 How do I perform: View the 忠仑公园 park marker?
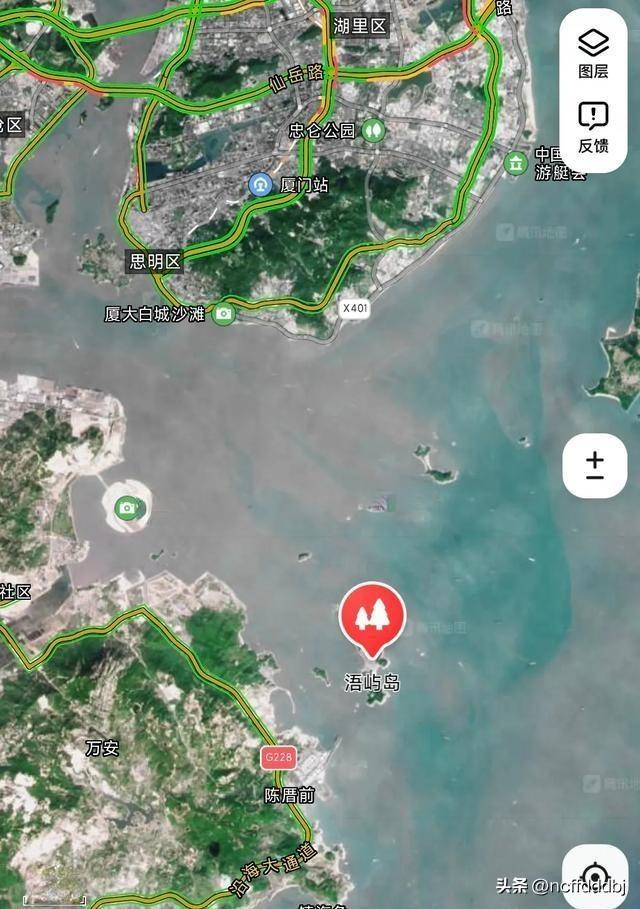pos(373,130)
